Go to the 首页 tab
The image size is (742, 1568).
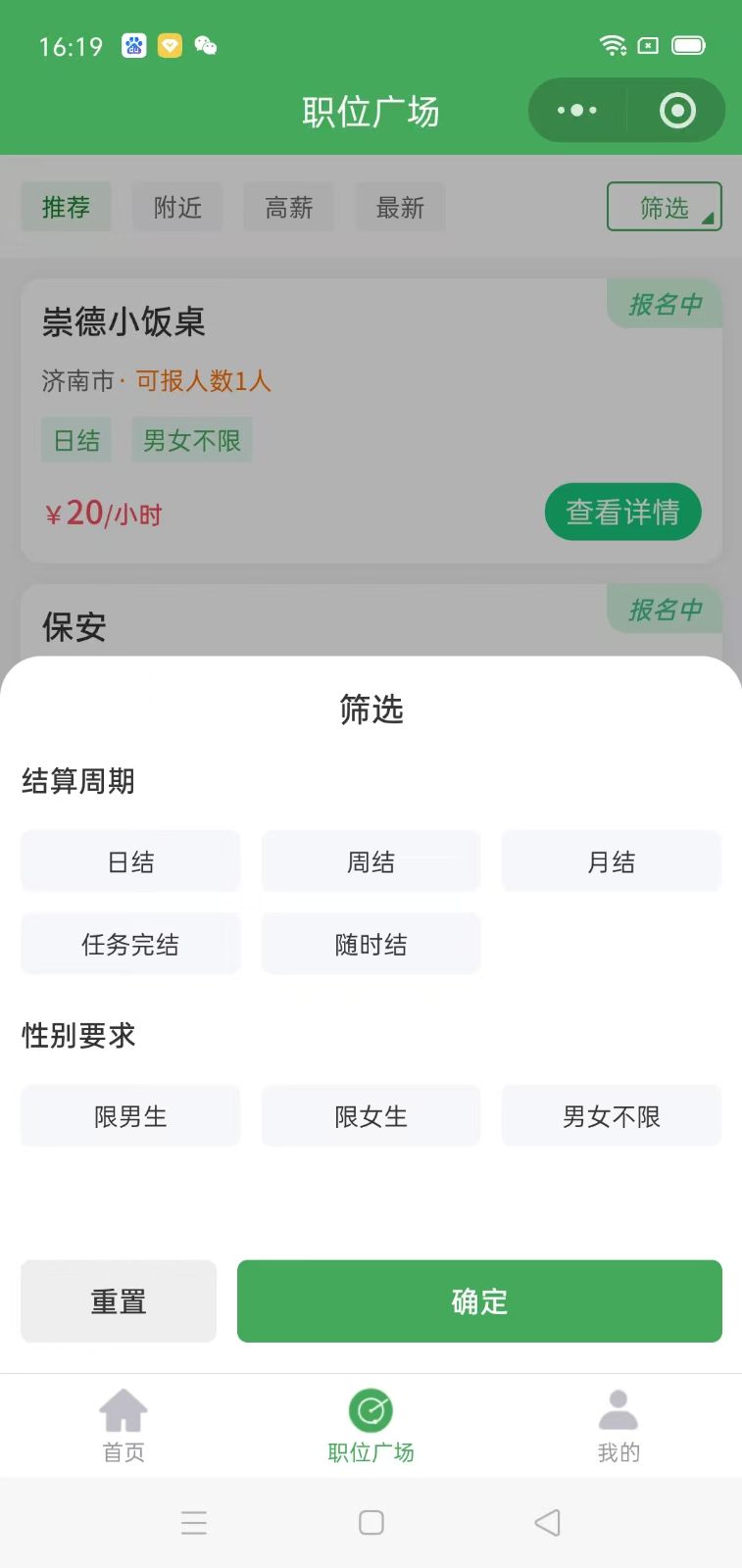(124, 1426)
